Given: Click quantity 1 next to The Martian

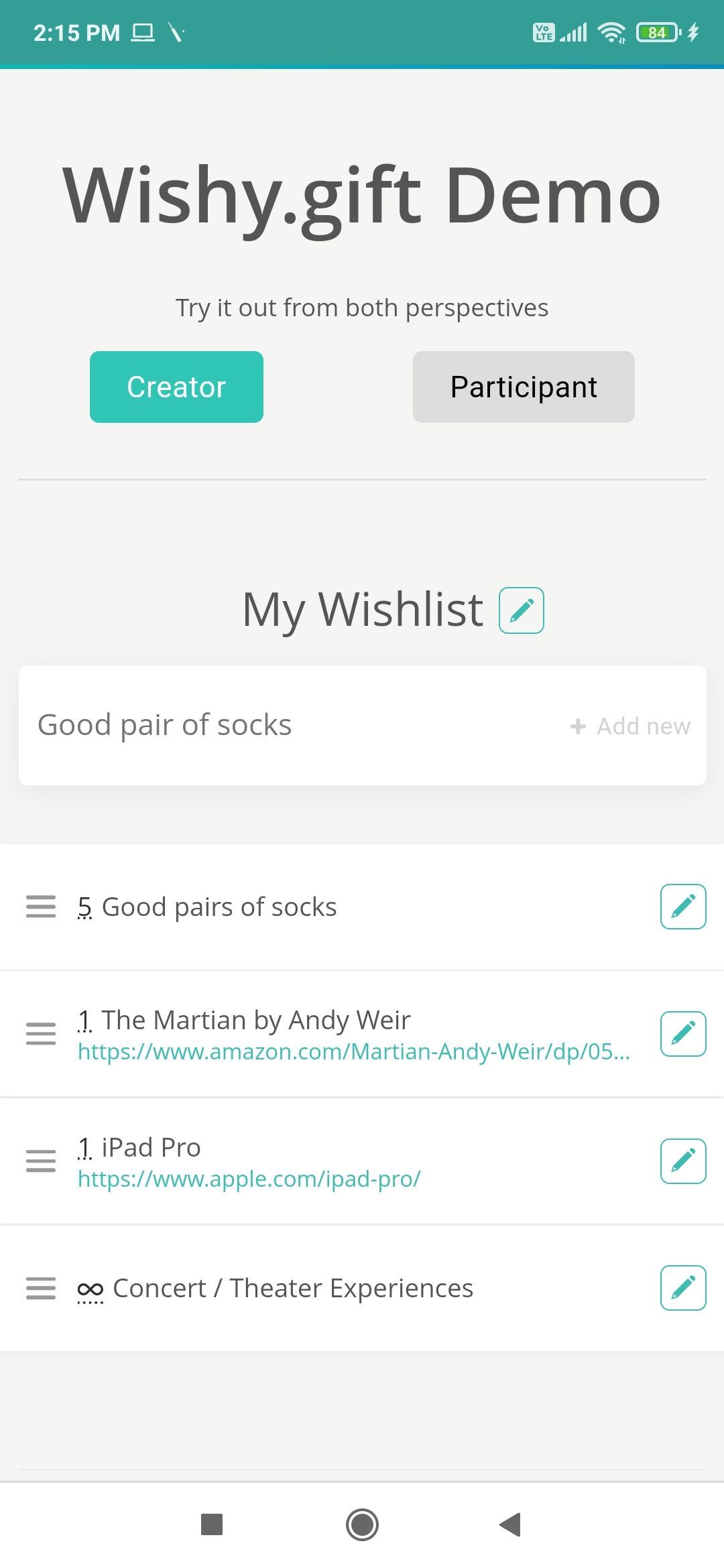Looking at the screenshot, I should click(85, 1019).
